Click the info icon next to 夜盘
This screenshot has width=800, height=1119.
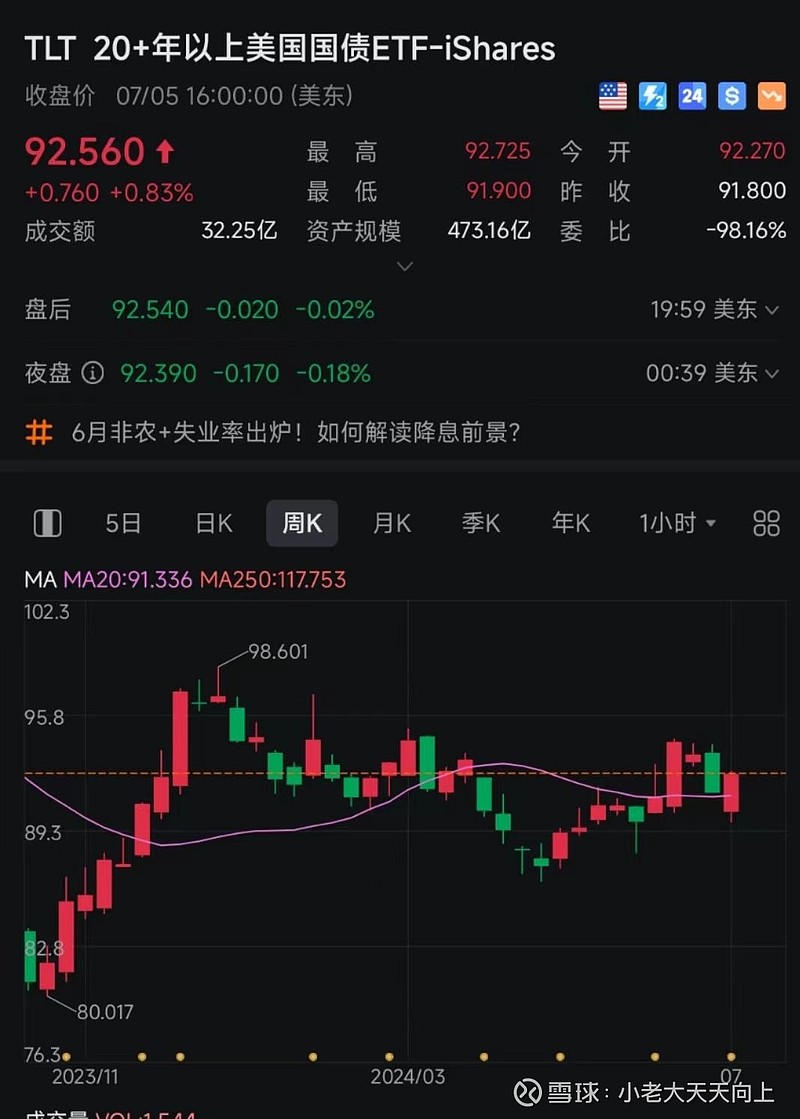pyautogui.click(x=92, y=373)
